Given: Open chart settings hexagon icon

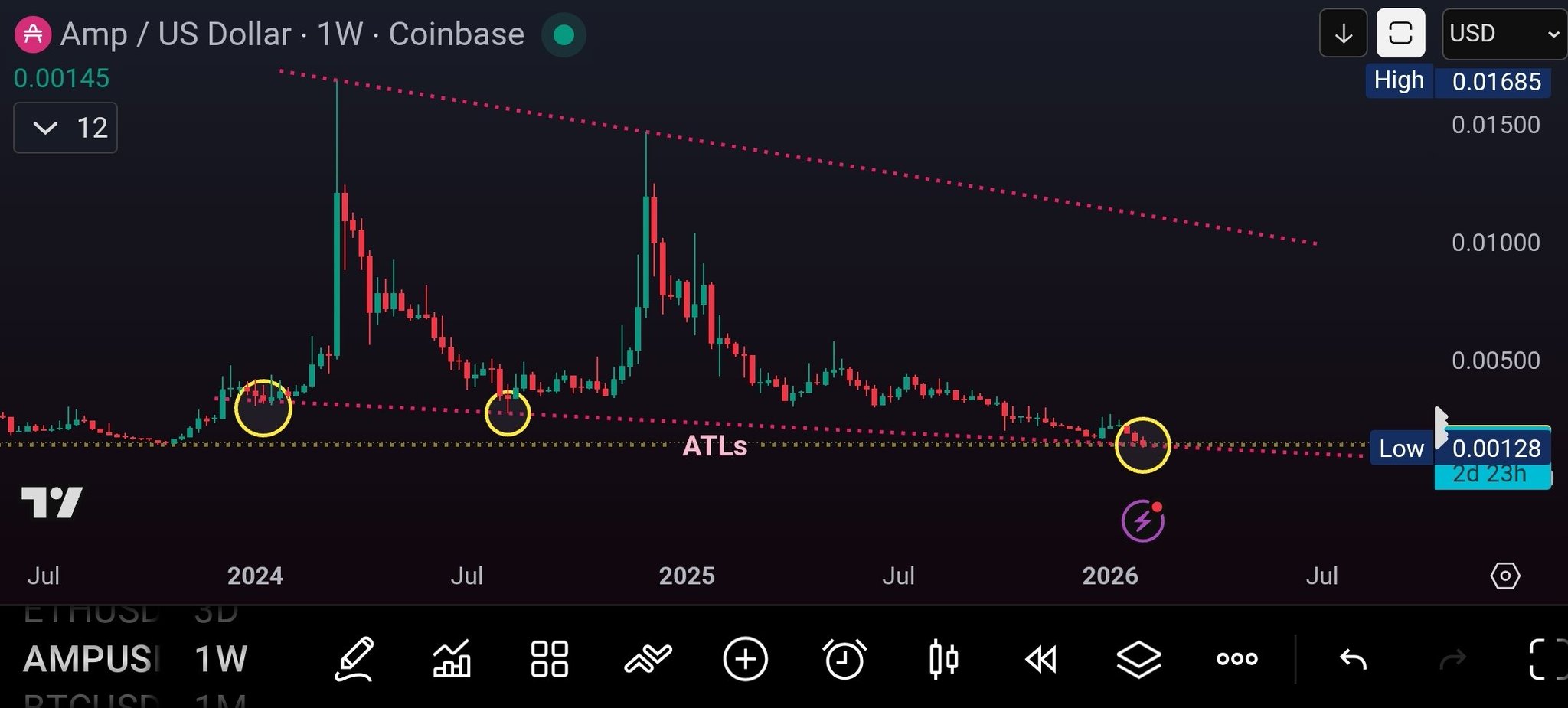Looking at the screenshot, I should point(1504,576).
